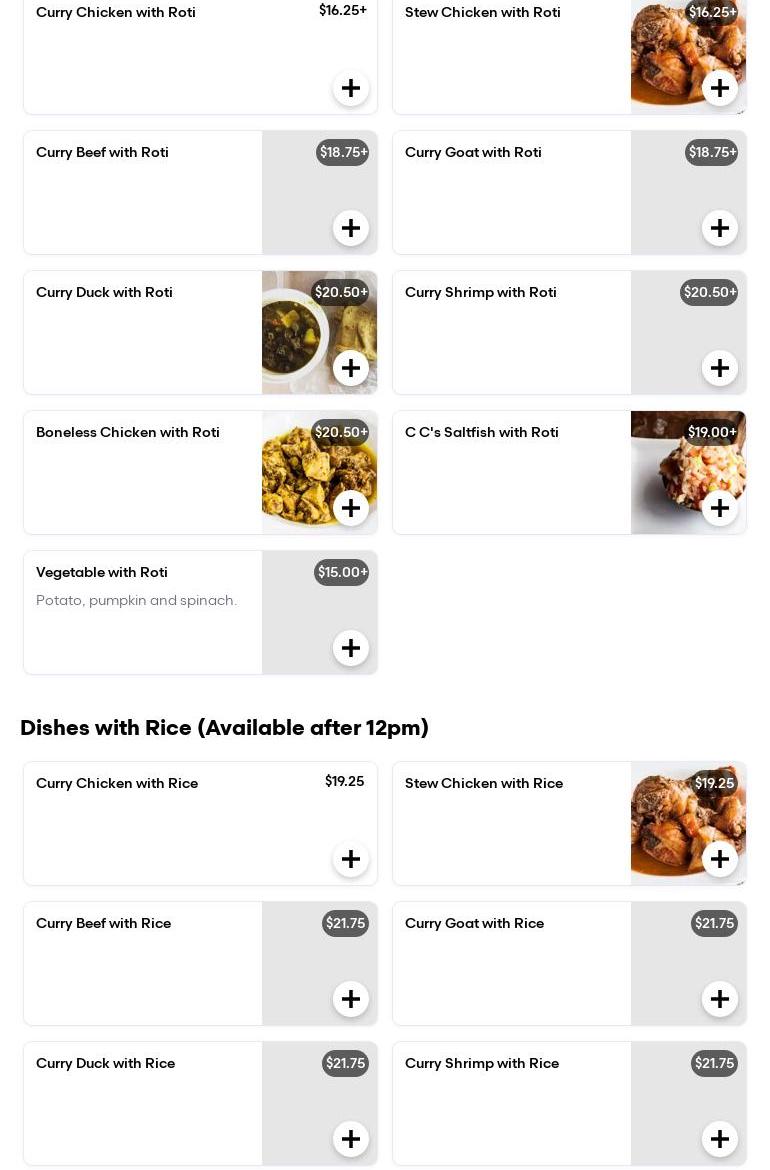
Task: Add Curry Duck with Roti to order
Action: point(351,368)
